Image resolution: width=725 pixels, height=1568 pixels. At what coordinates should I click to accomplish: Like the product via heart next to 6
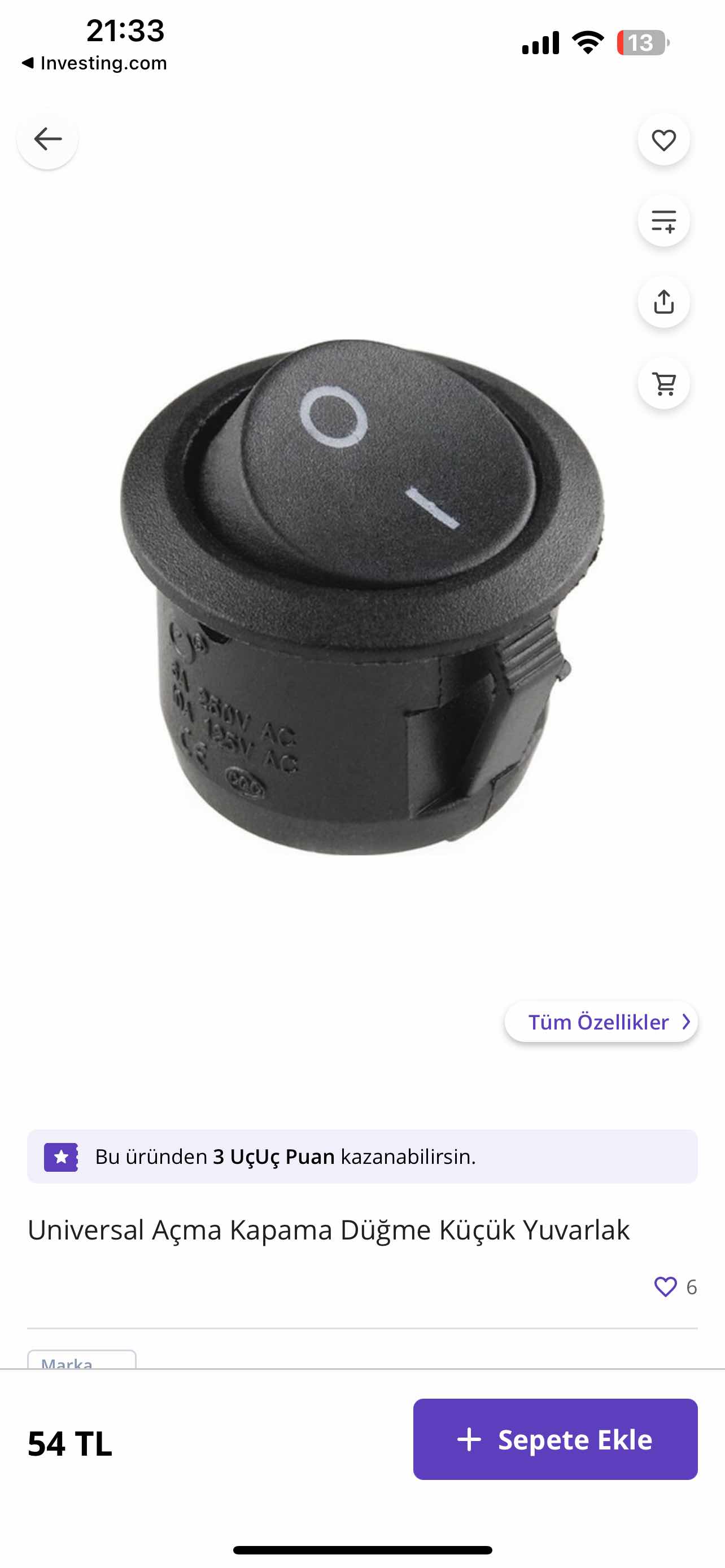665,1287
